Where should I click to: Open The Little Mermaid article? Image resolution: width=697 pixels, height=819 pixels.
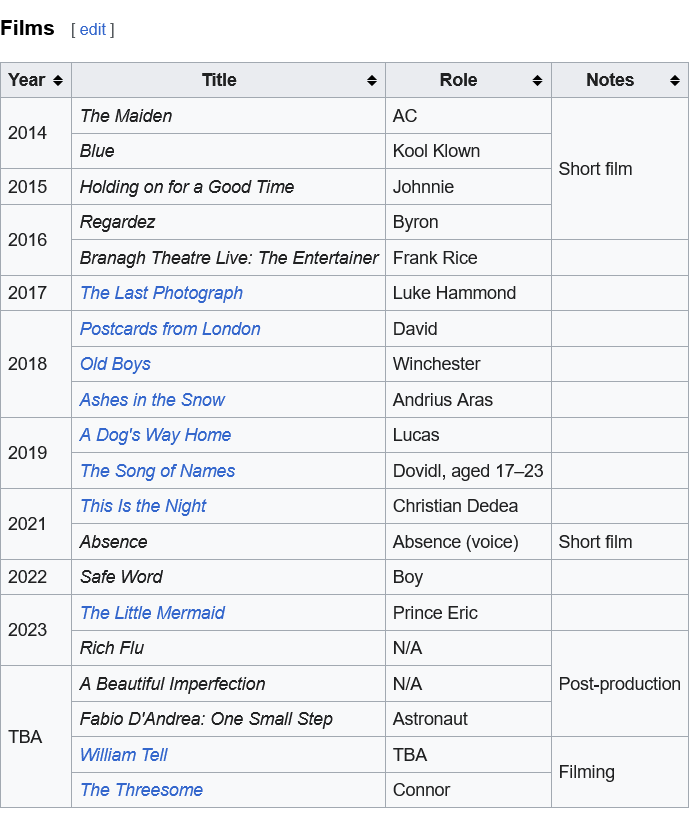[x=152, y=613]
